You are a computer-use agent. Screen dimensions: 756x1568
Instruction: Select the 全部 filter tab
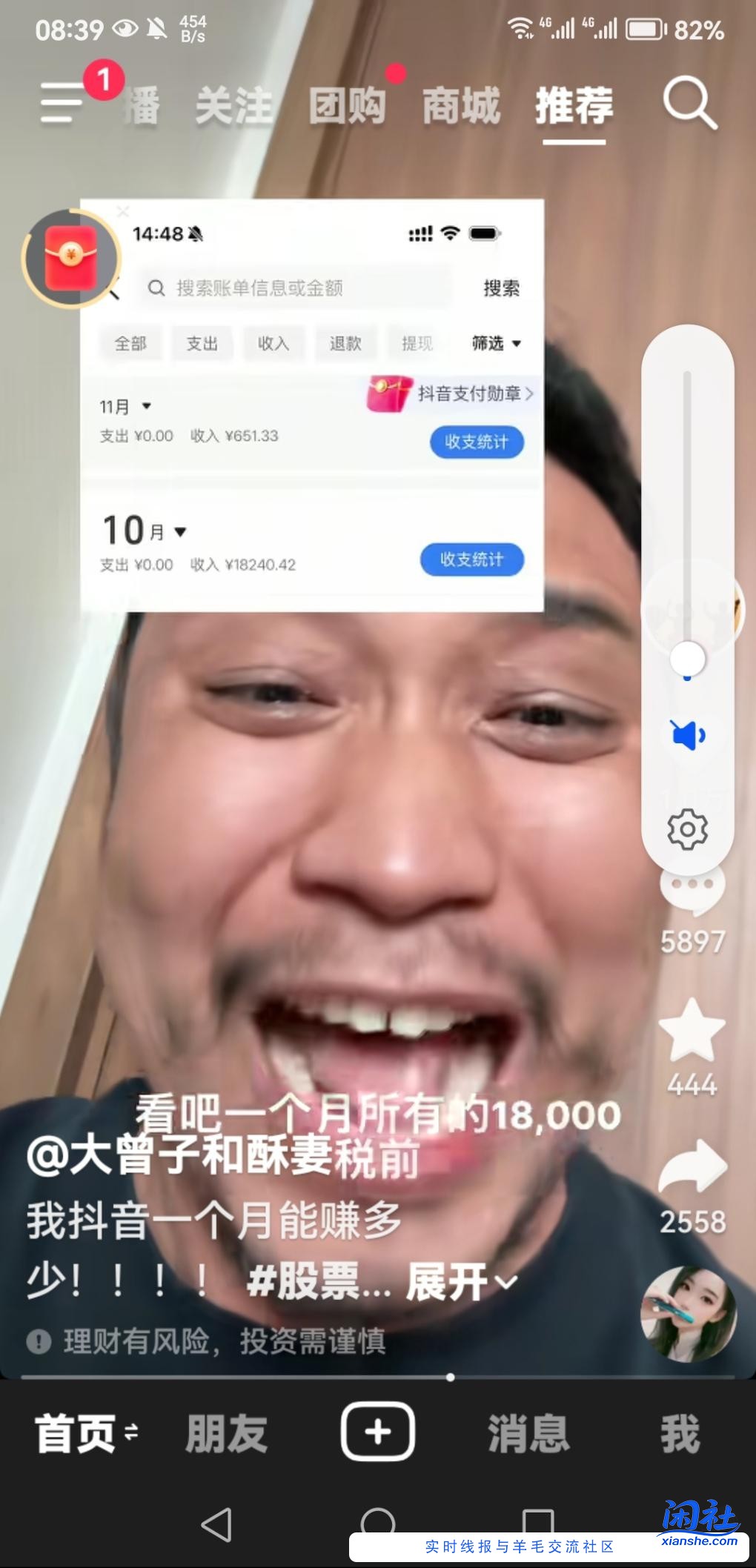pyautogui.click(x=130, y=343)
